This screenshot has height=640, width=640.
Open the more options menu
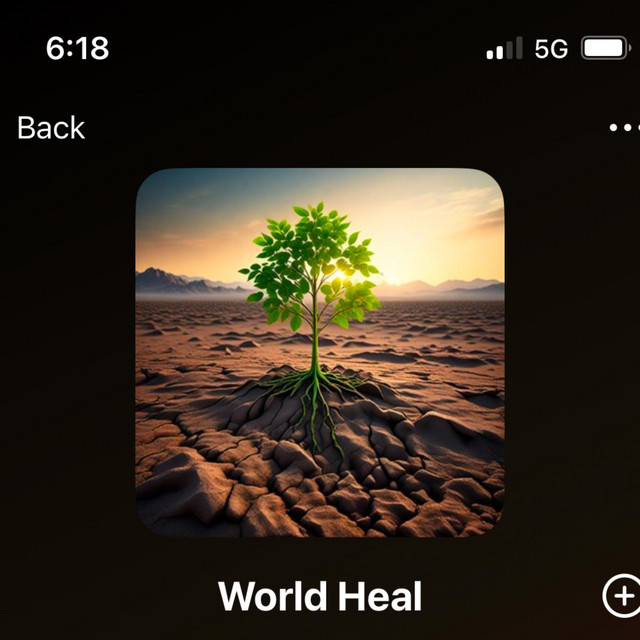(624, 128)
